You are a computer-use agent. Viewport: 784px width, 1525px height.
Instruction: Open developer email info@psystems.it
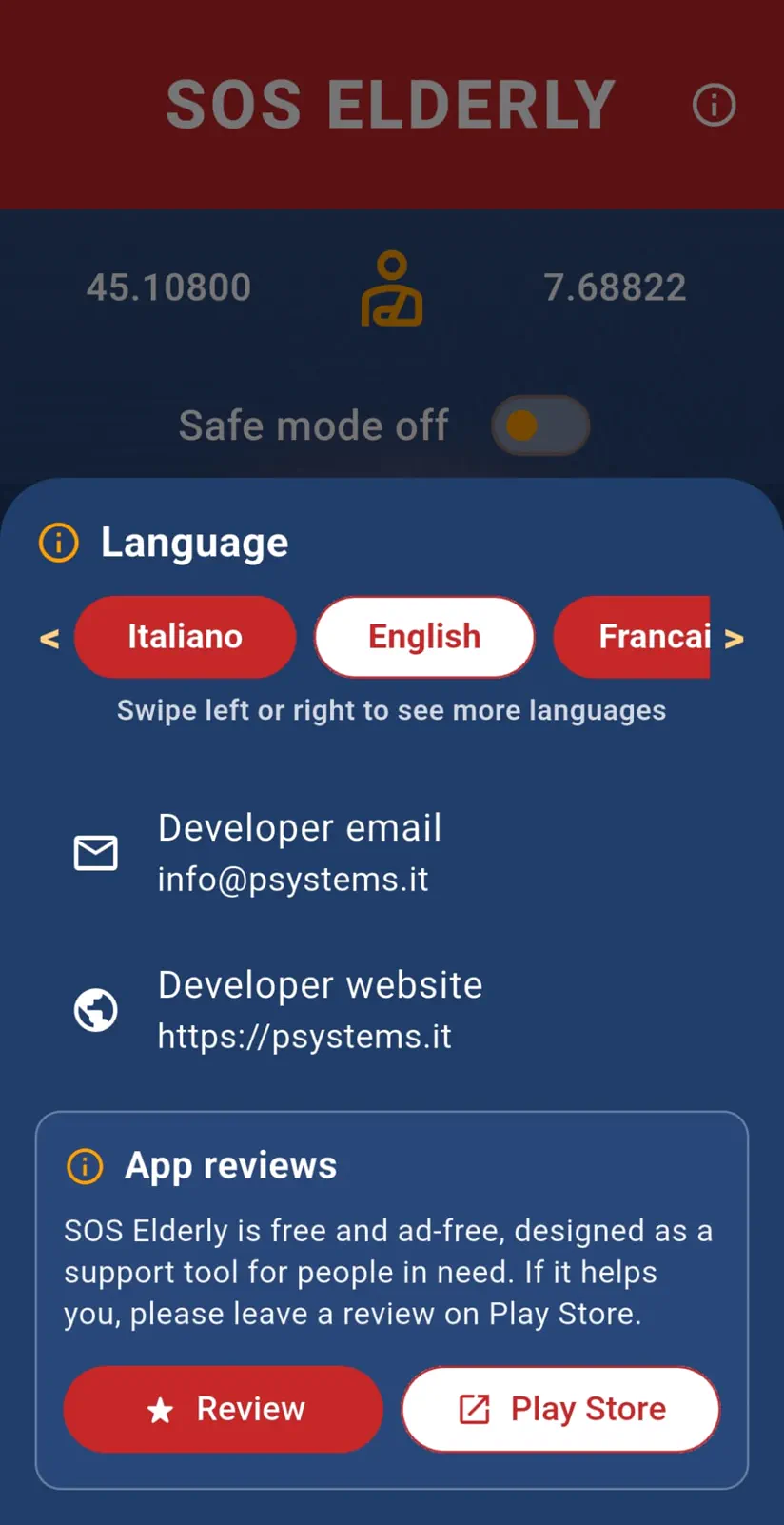pyautogui.click(x=293, y=853)
